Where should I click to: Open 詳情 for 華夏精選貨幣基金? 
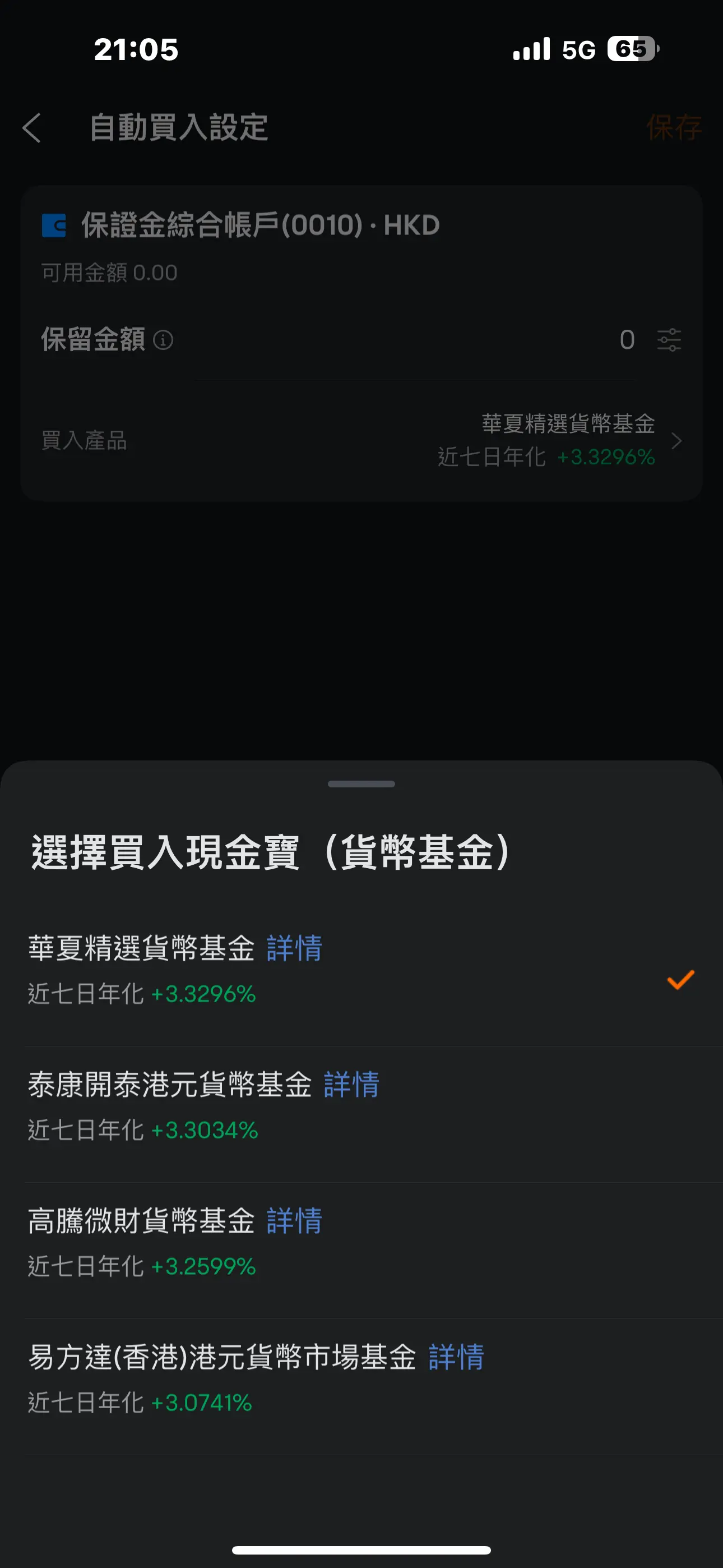click(295, 948)
